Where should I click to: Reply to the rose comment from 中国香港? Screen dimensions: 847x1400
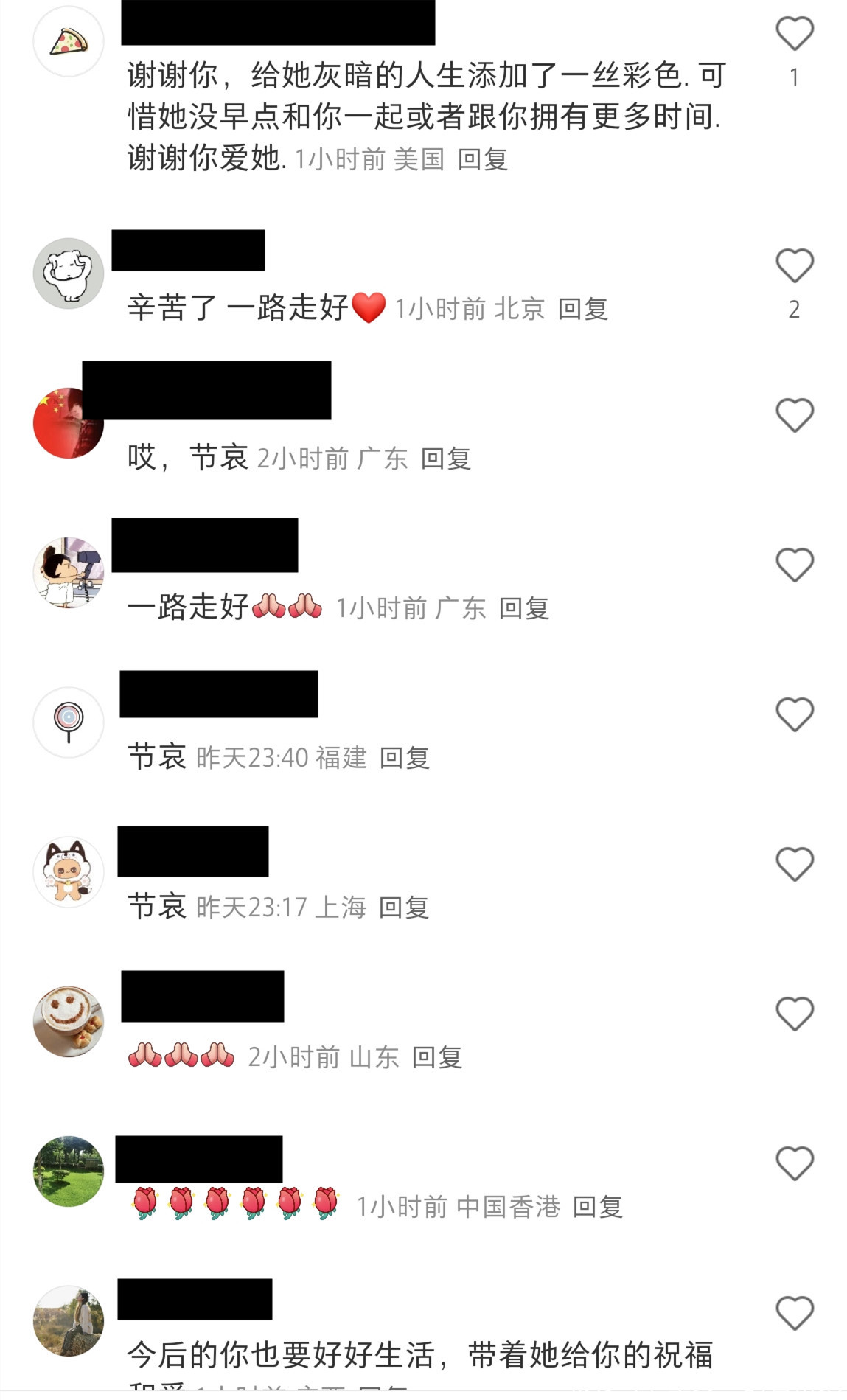point(597,1207)
